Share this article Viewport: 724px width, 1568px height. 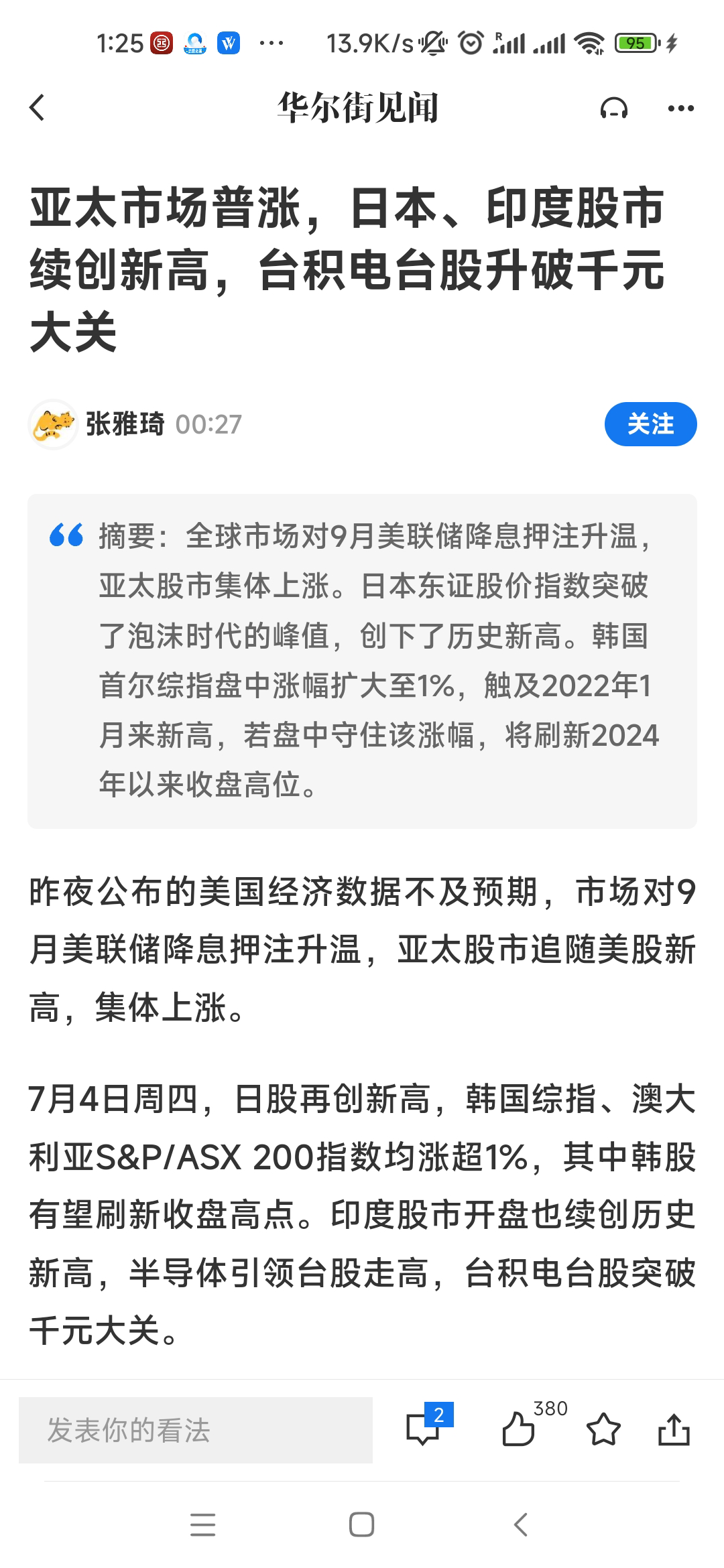pos(674,1429)
